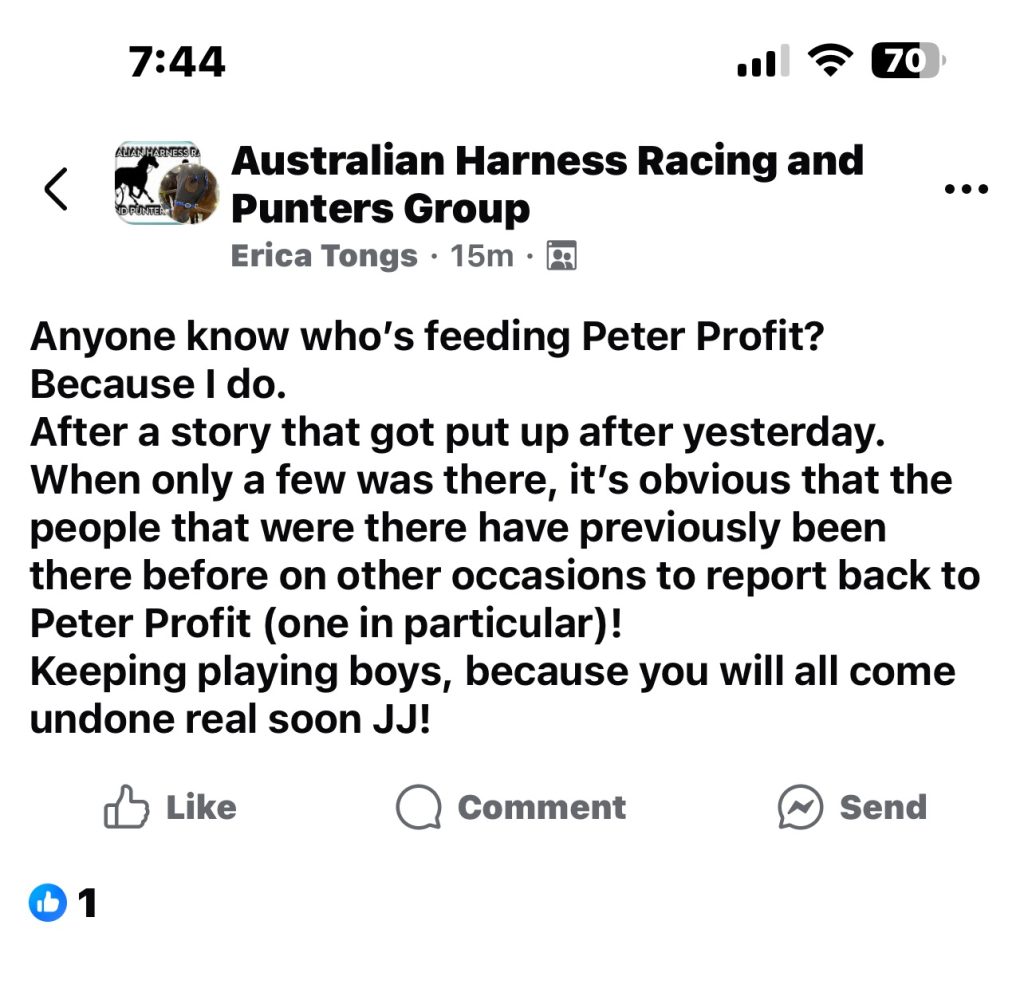View who reacted to the post

point(63,904)
